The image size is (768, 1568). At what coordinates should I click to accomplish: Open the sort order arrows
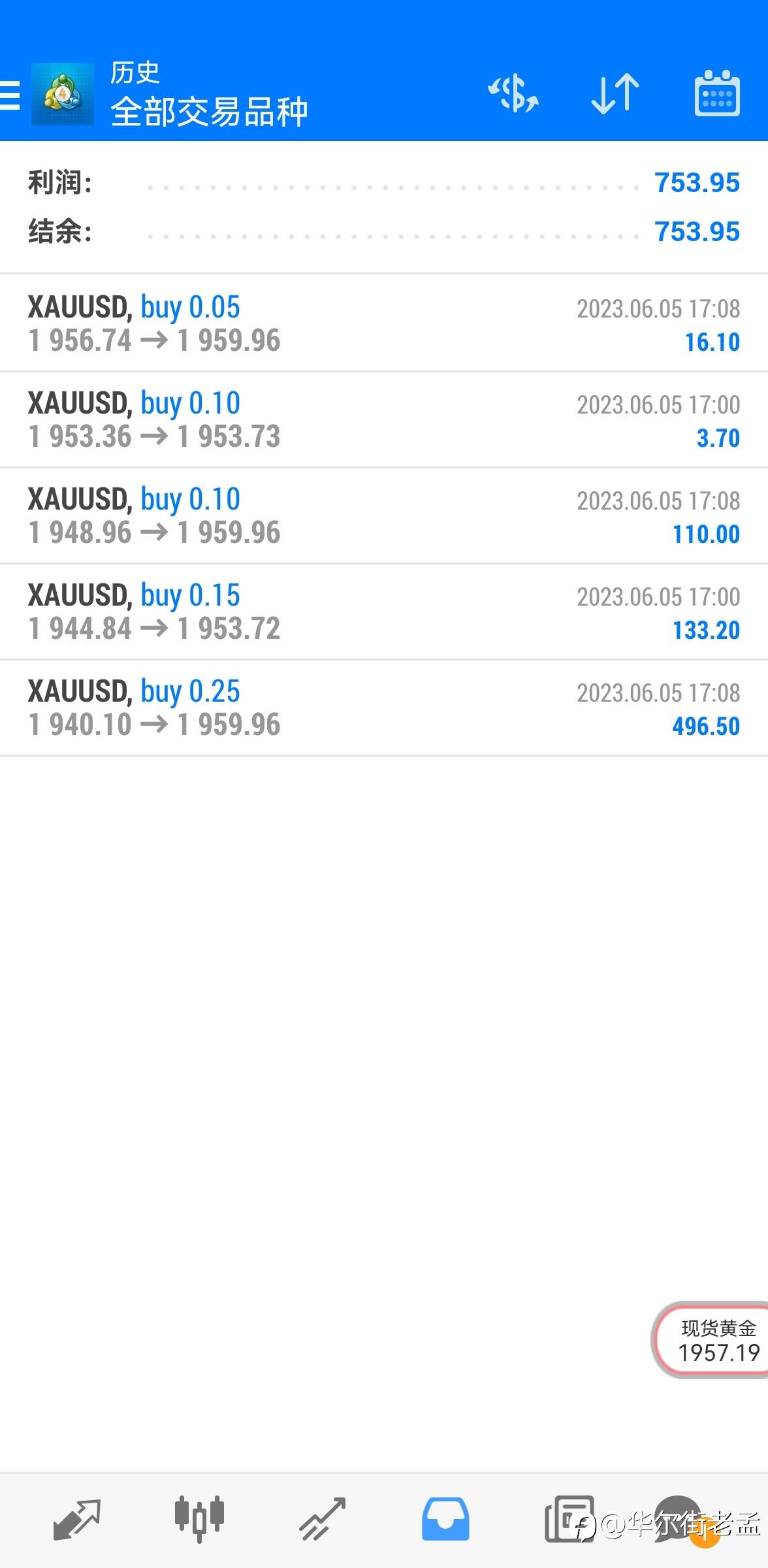coord(615,93)
